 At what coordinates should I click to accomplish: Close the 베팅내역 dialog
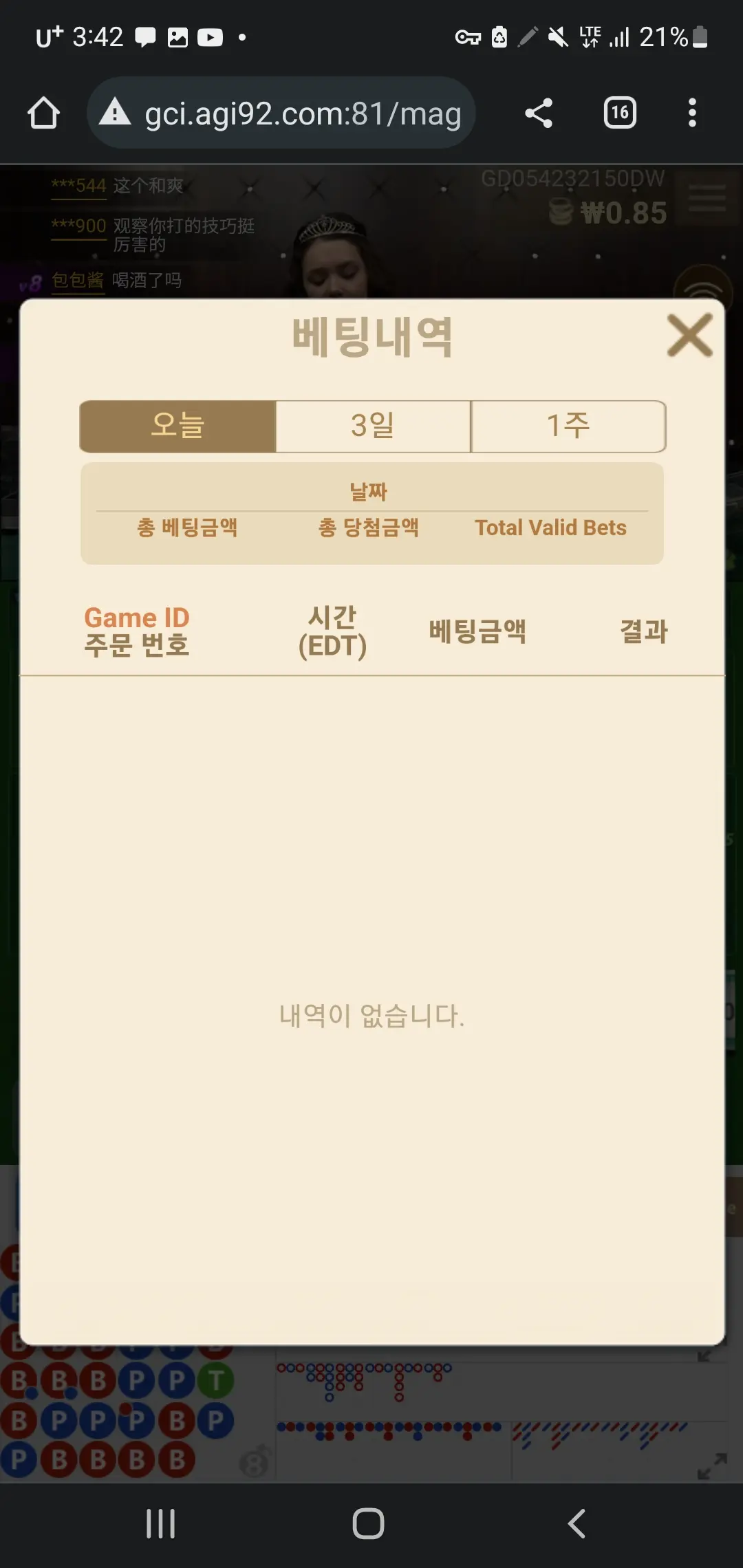click(x=690, y=336)
